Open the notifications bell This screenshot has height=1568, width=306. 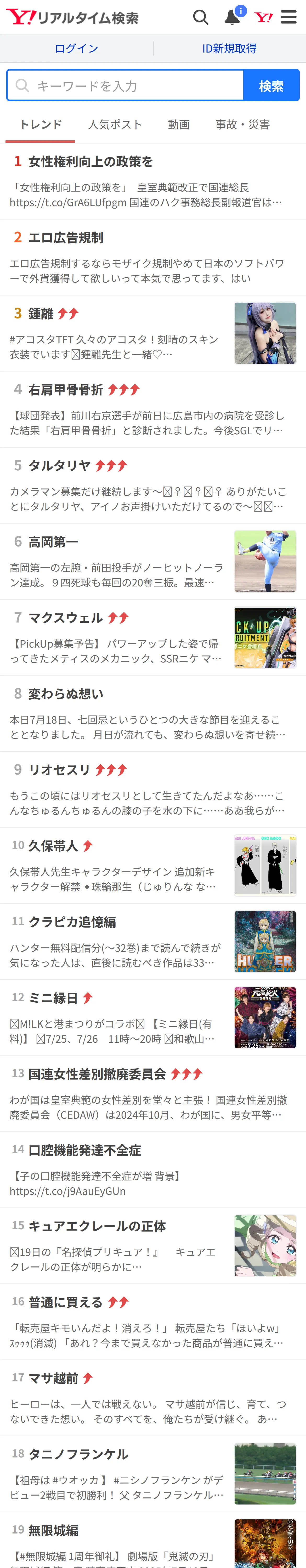[233, 16]
